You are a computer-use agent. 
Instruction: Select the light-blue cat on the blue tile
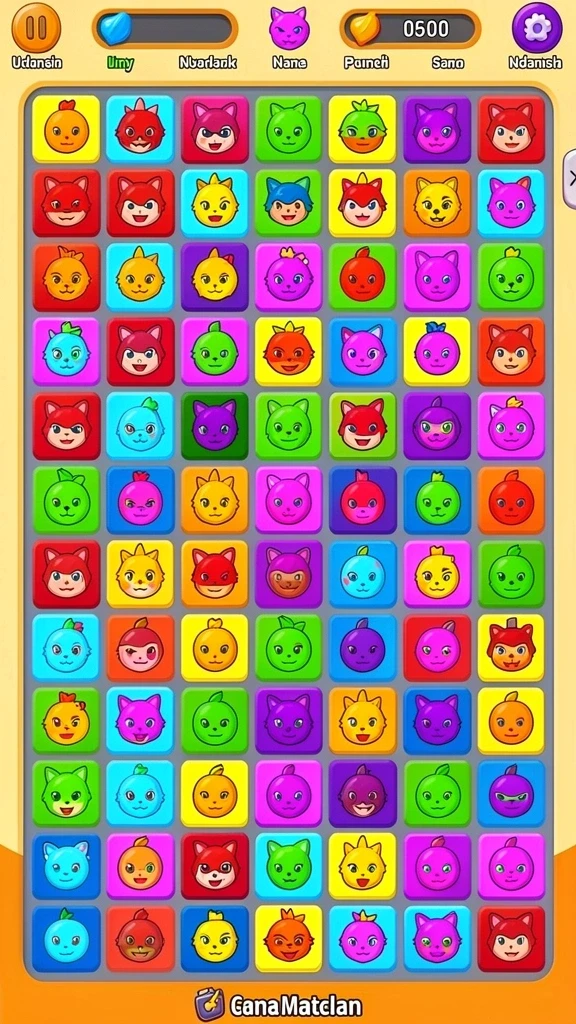66,867
